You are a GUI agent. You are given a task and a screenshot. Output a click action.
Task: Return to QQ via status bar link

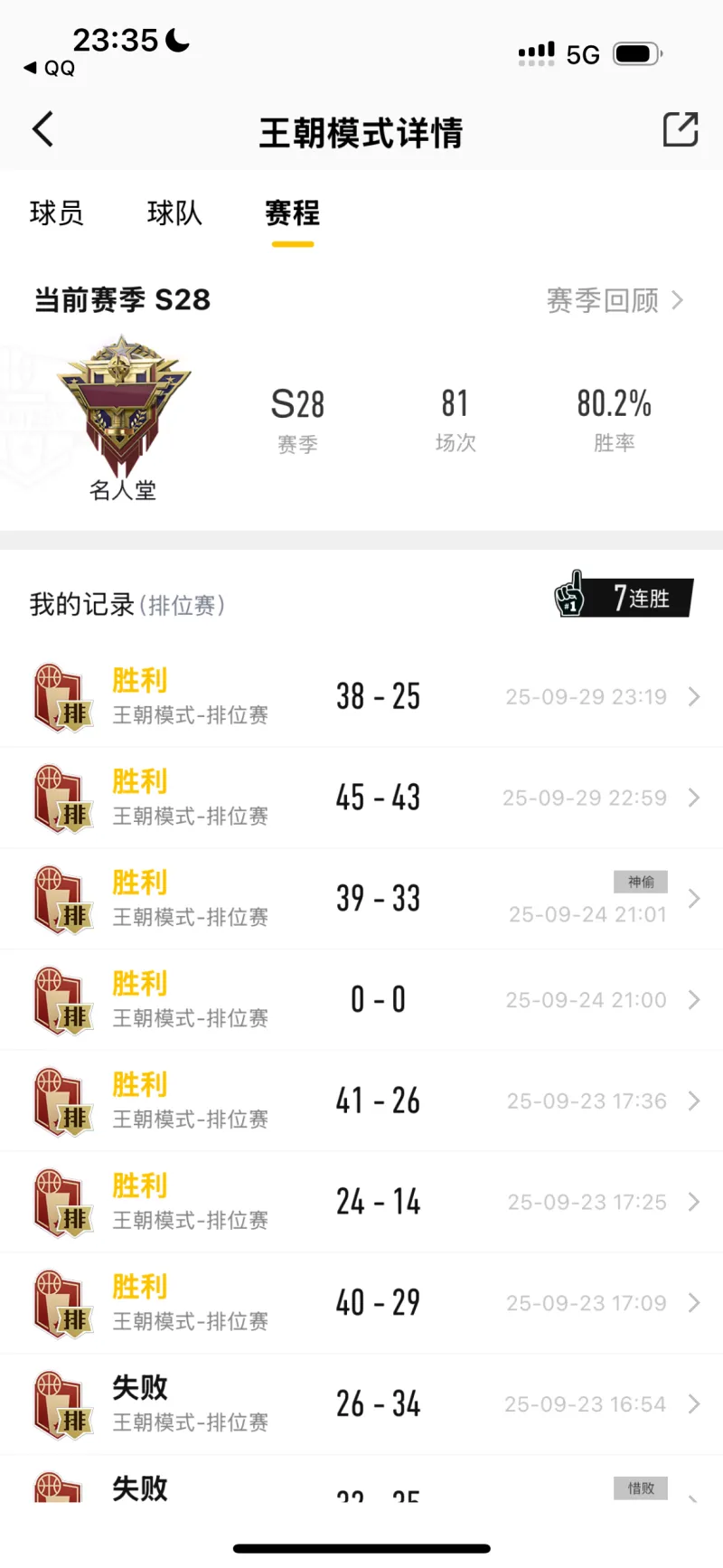50,68
